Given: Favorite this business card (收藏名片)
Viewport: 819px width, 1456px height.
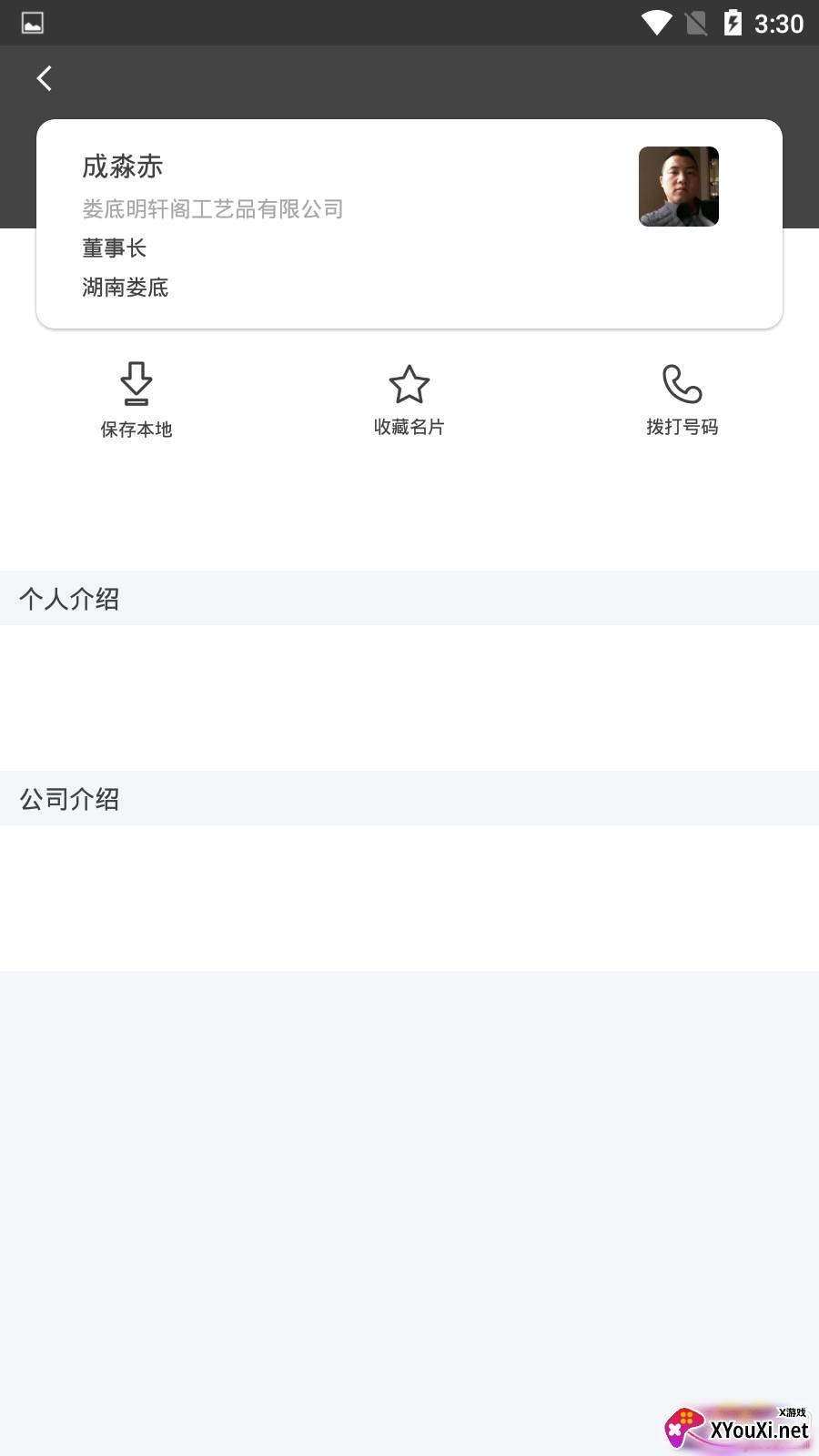Looking at the screenshot, I should click(x=409, y=399).
